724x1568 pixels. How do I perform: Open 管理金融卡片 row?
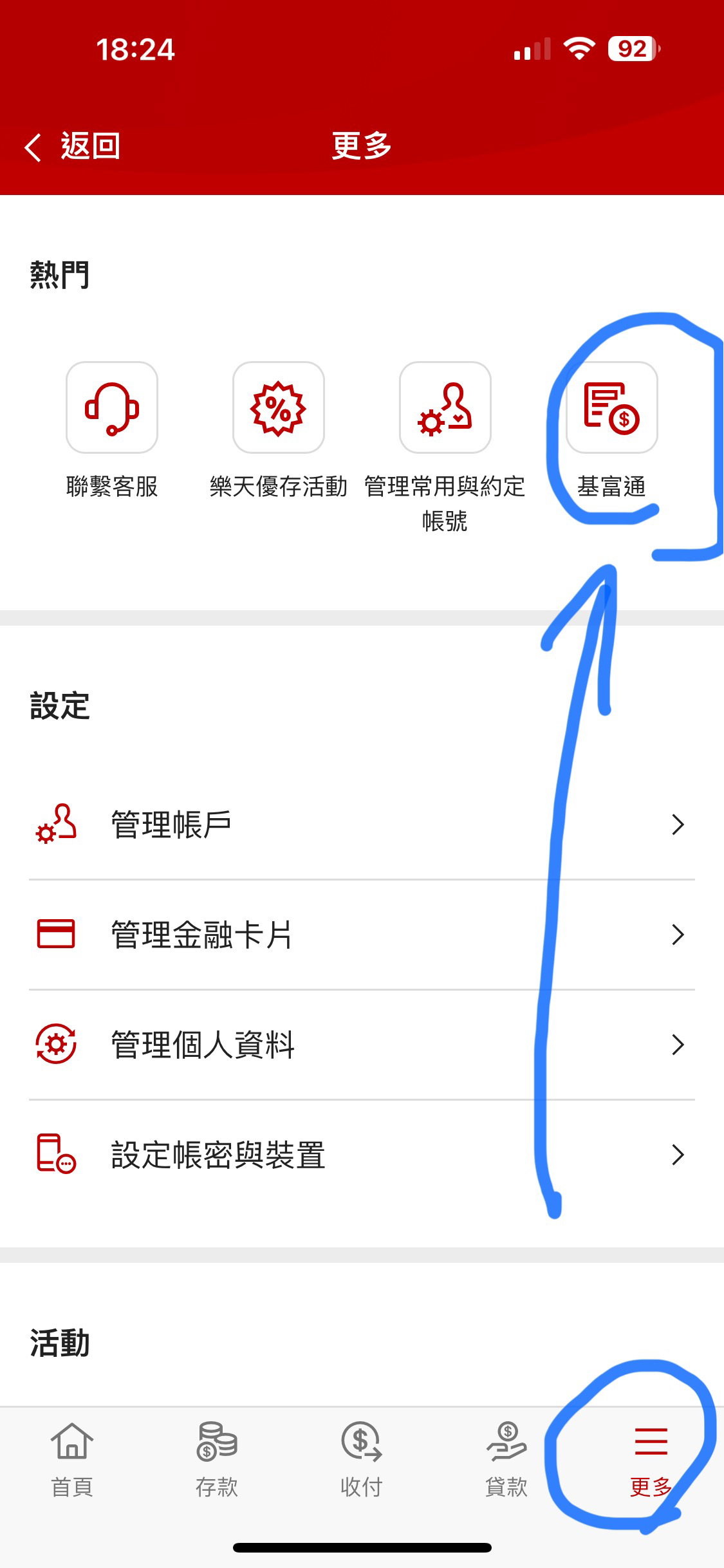tap(362, 935)
